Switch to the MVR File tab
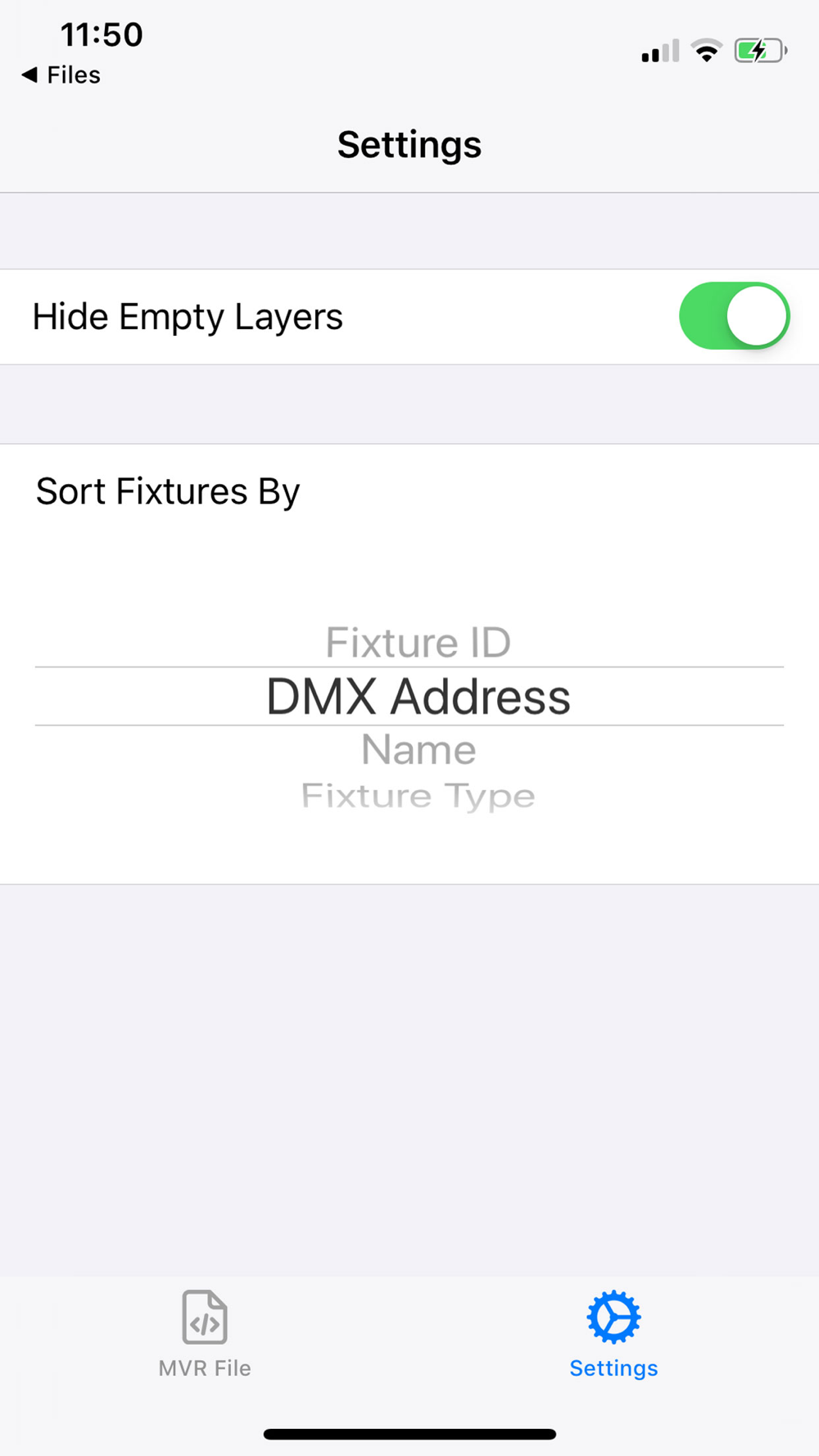Image resolution: width=819 pixels, height=1456 pixels. pyautogui.click(x=205, y=1334)
